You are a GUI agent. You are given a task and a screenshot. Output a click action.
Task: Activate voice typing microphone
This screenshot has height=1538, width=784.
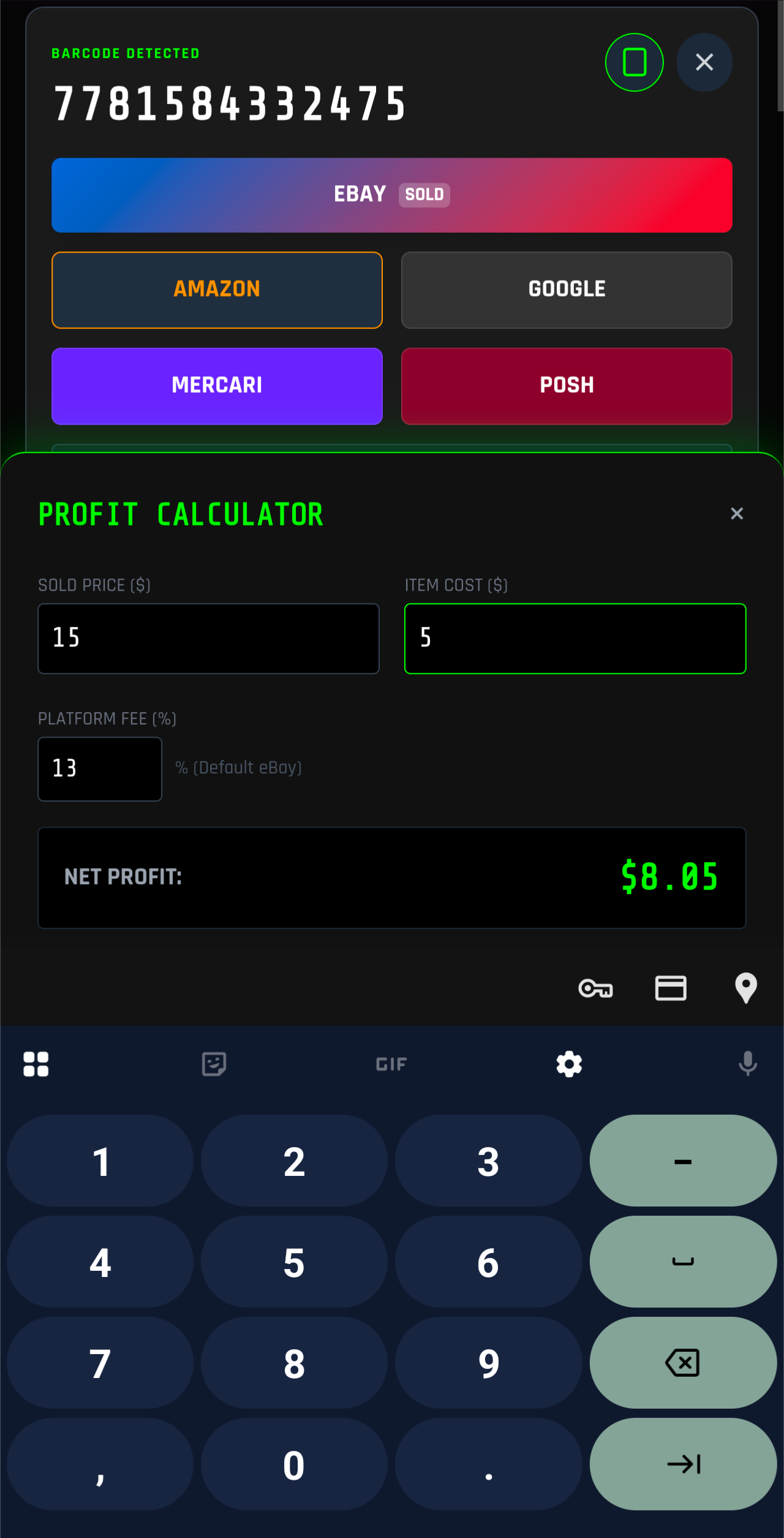click(x=747, y=1064)
